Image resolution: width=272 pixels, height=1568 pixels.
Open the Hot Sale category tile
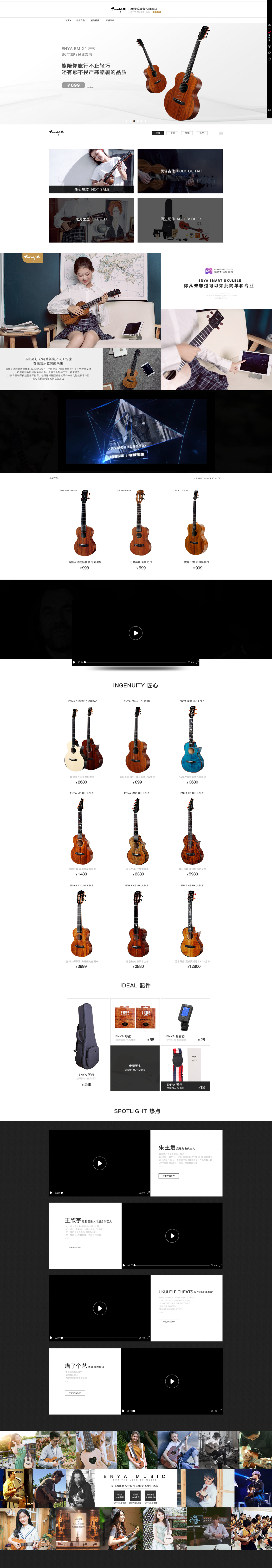(91, 171)
